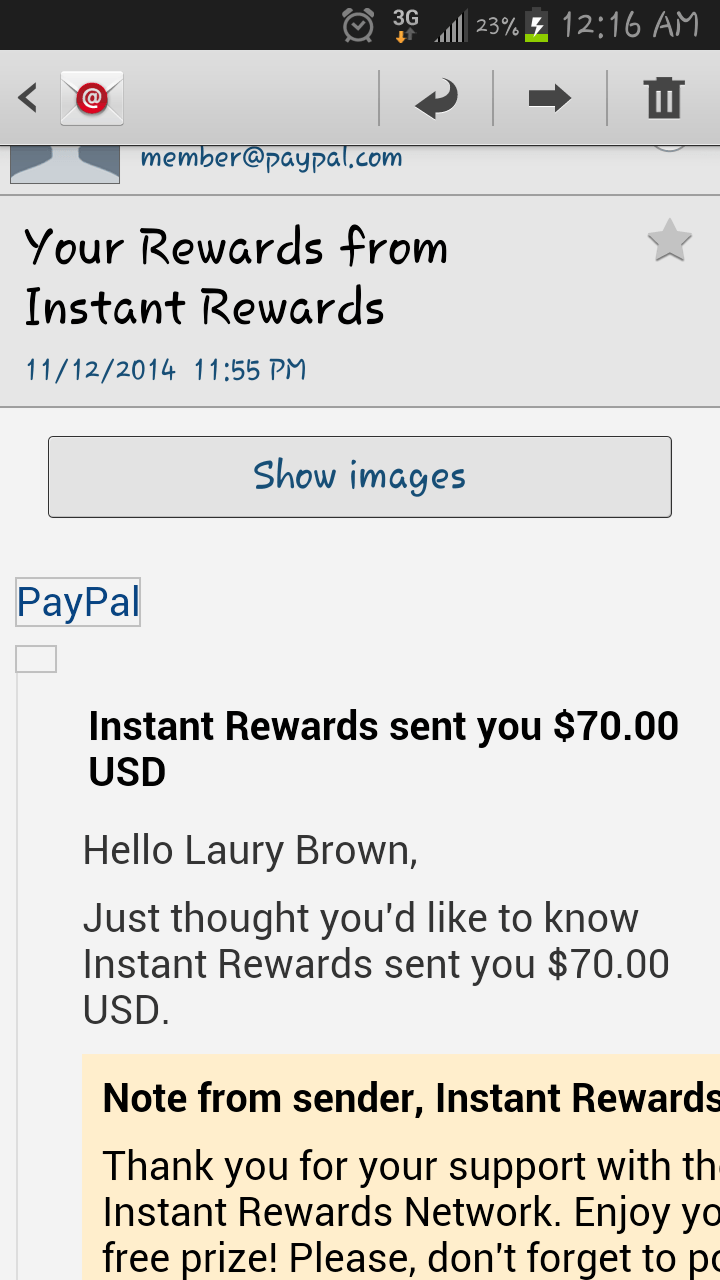Image resolution: width=720 pixels, height=1280 pixels.
Task: Forward this email
Action: 549,98
